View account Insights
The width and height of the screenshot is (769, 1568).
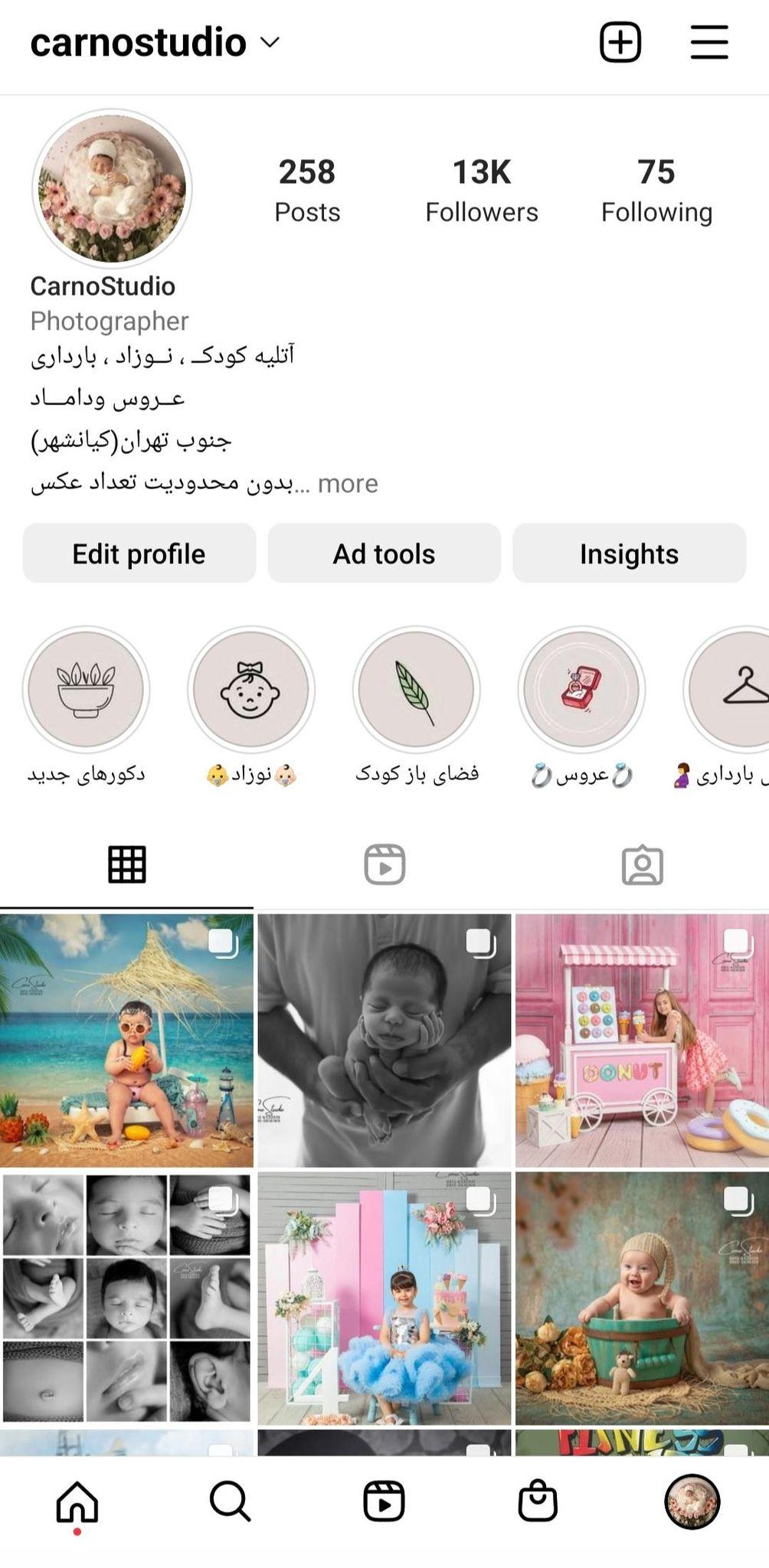(x=629, y=554)
